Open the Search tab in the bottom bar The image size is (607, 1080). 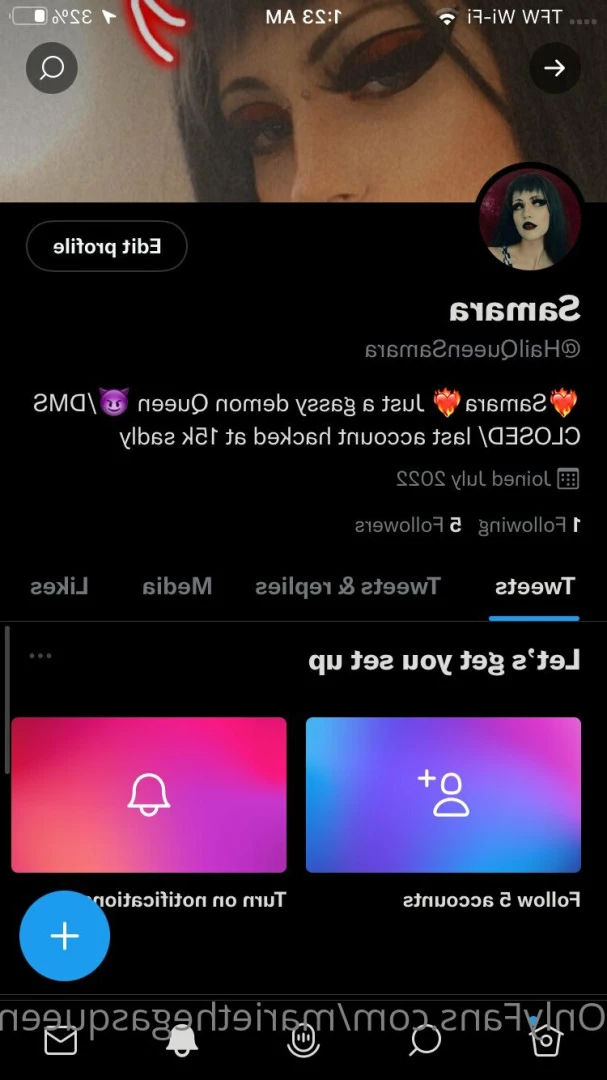pyautogui.click(x=425, y=1040)
